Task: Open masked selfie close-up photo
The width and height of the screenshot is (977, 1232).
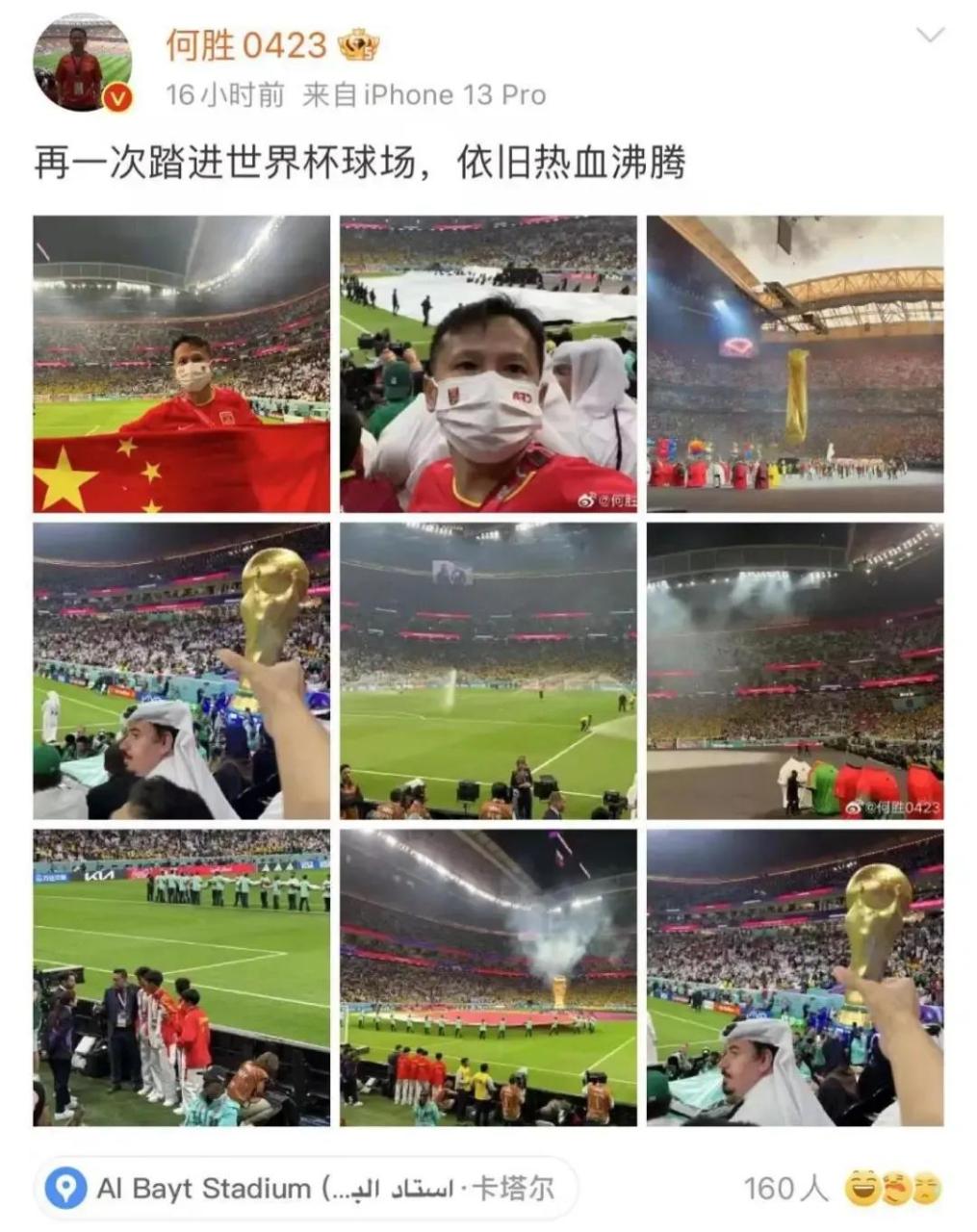Action: point(488,364)
